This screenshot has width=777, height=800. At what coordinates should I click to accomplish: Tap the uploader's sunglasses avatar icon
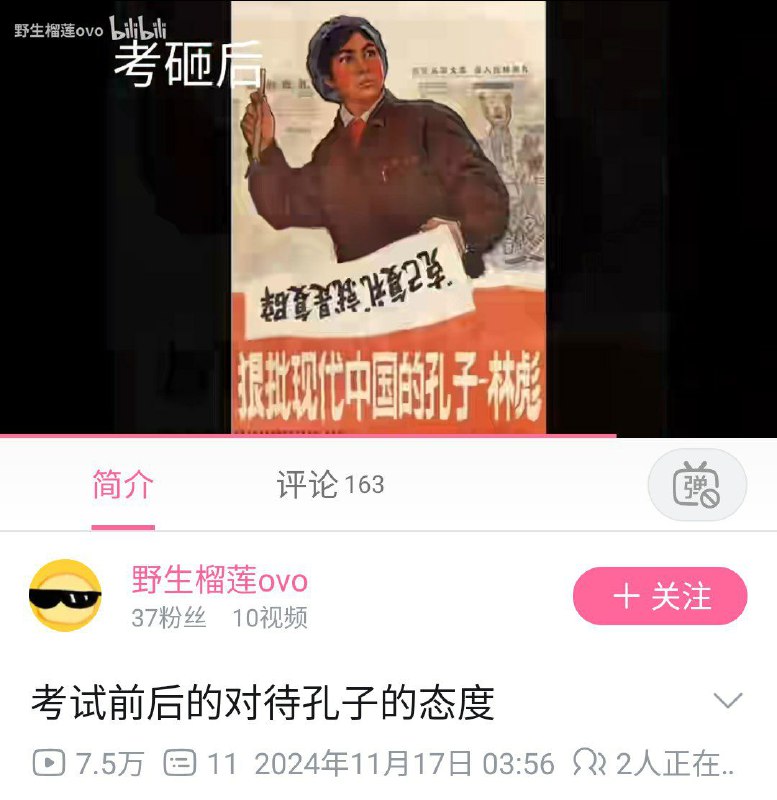[65, 594]
